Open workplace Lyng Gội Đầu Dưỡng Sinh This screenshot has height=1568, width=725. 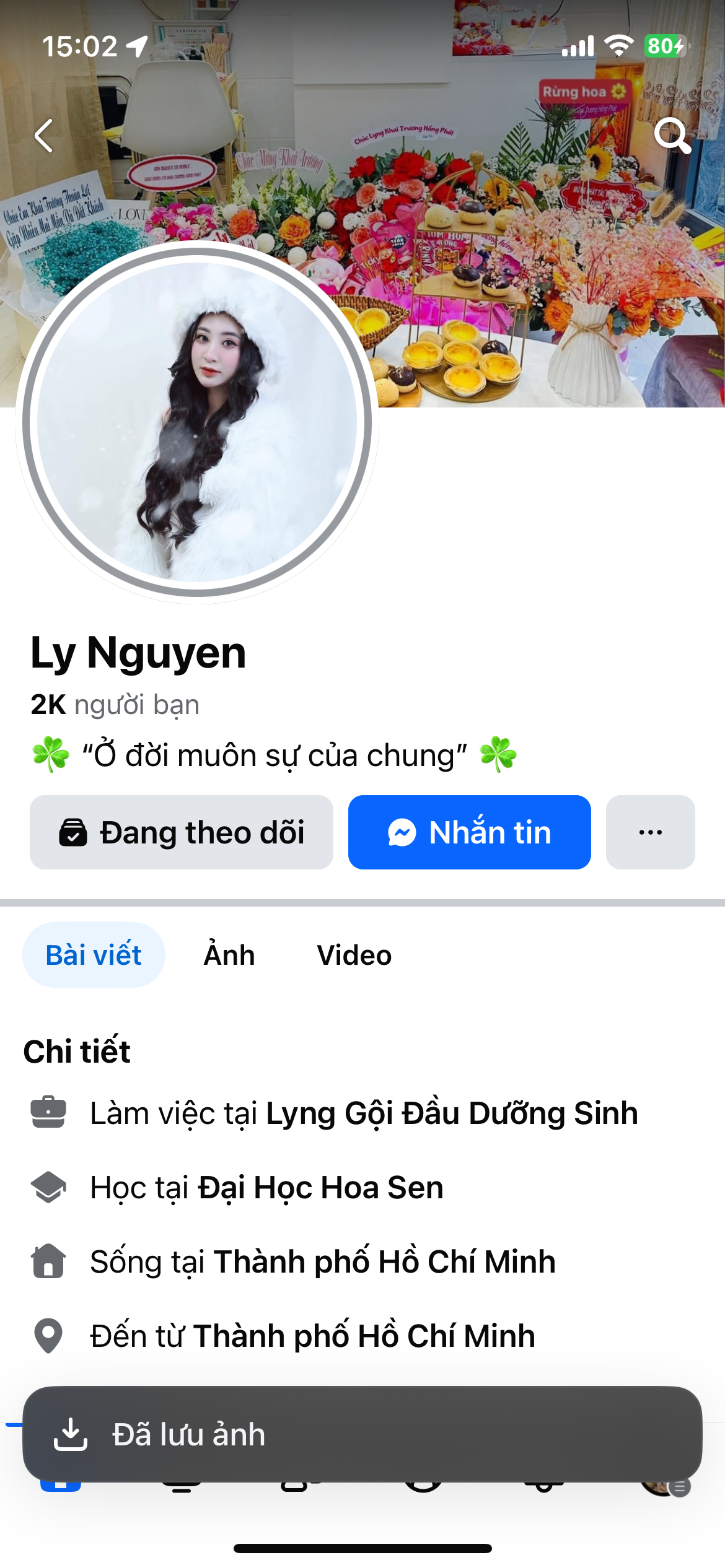(x=452, y=1113)
